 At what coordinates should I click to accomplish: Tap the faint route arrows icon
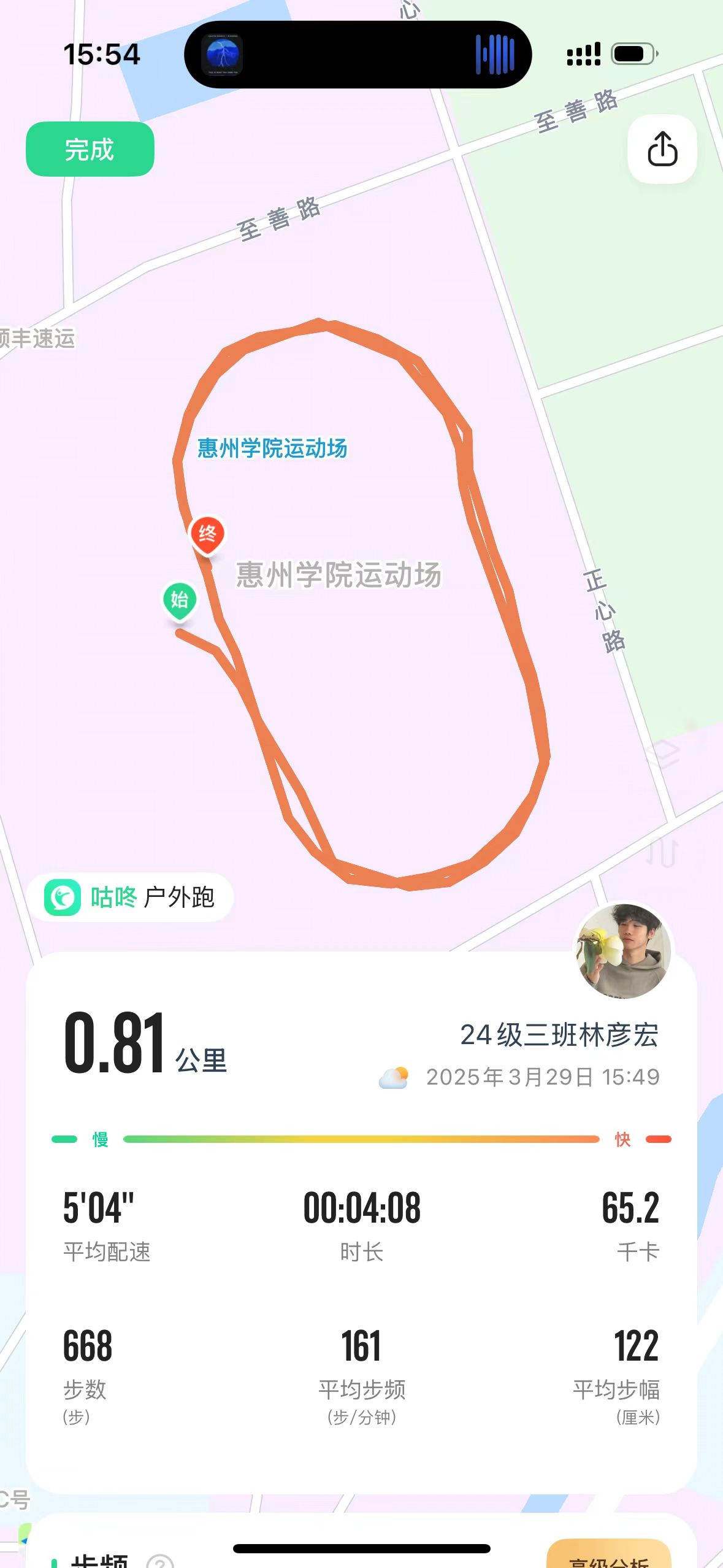click(x=662, y=851)
